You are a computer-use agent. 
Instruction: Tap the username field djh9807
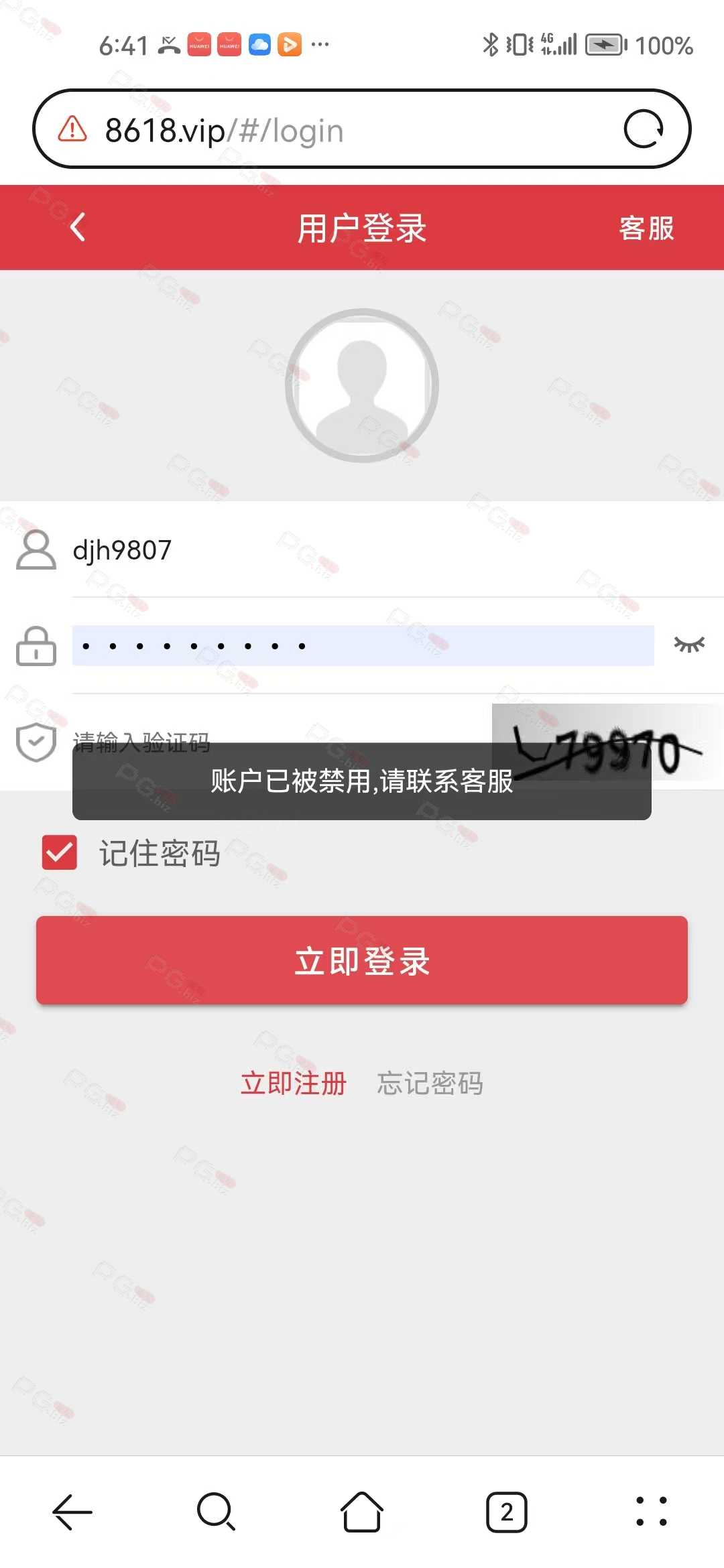pos(397,550)
